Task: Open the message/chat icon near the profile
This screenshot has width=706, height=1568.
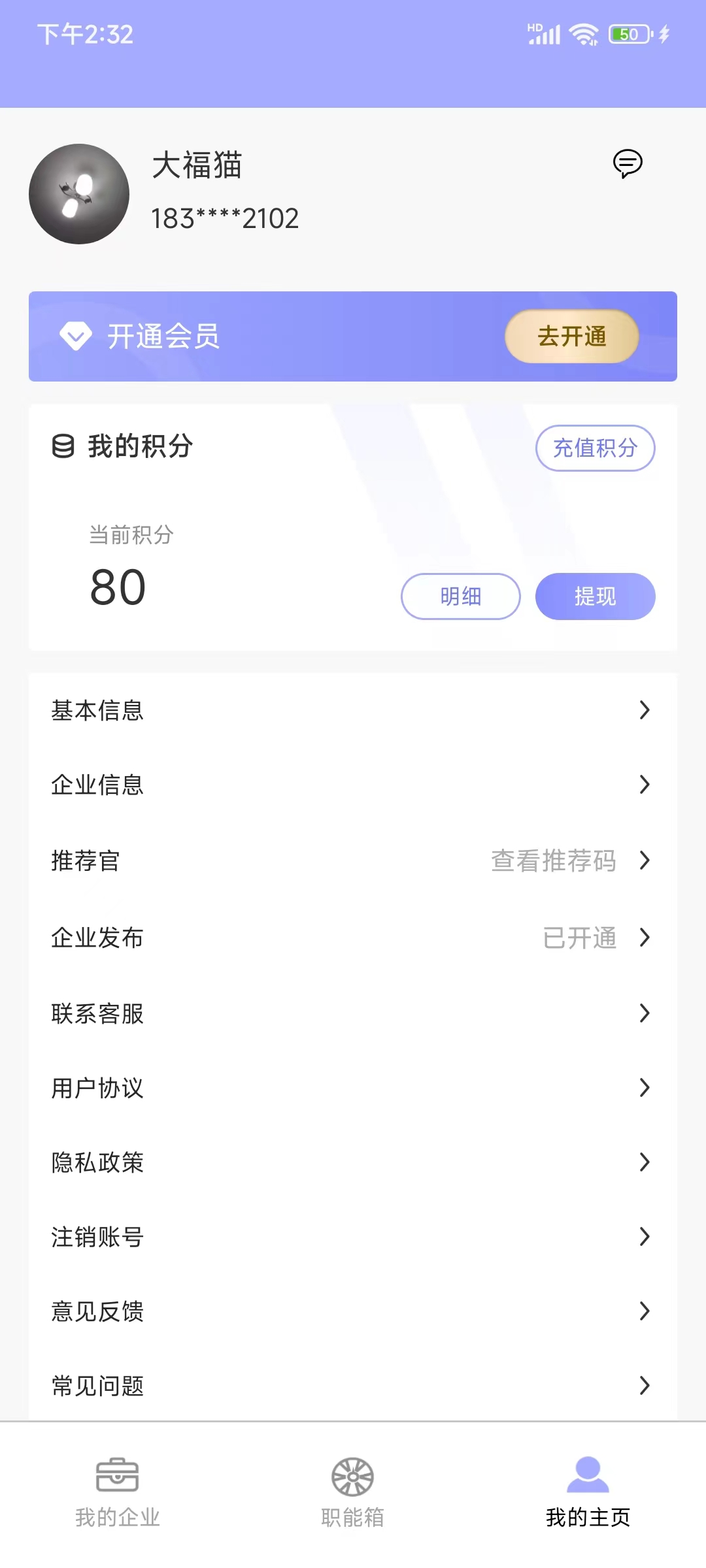Action: pos(629,166)
